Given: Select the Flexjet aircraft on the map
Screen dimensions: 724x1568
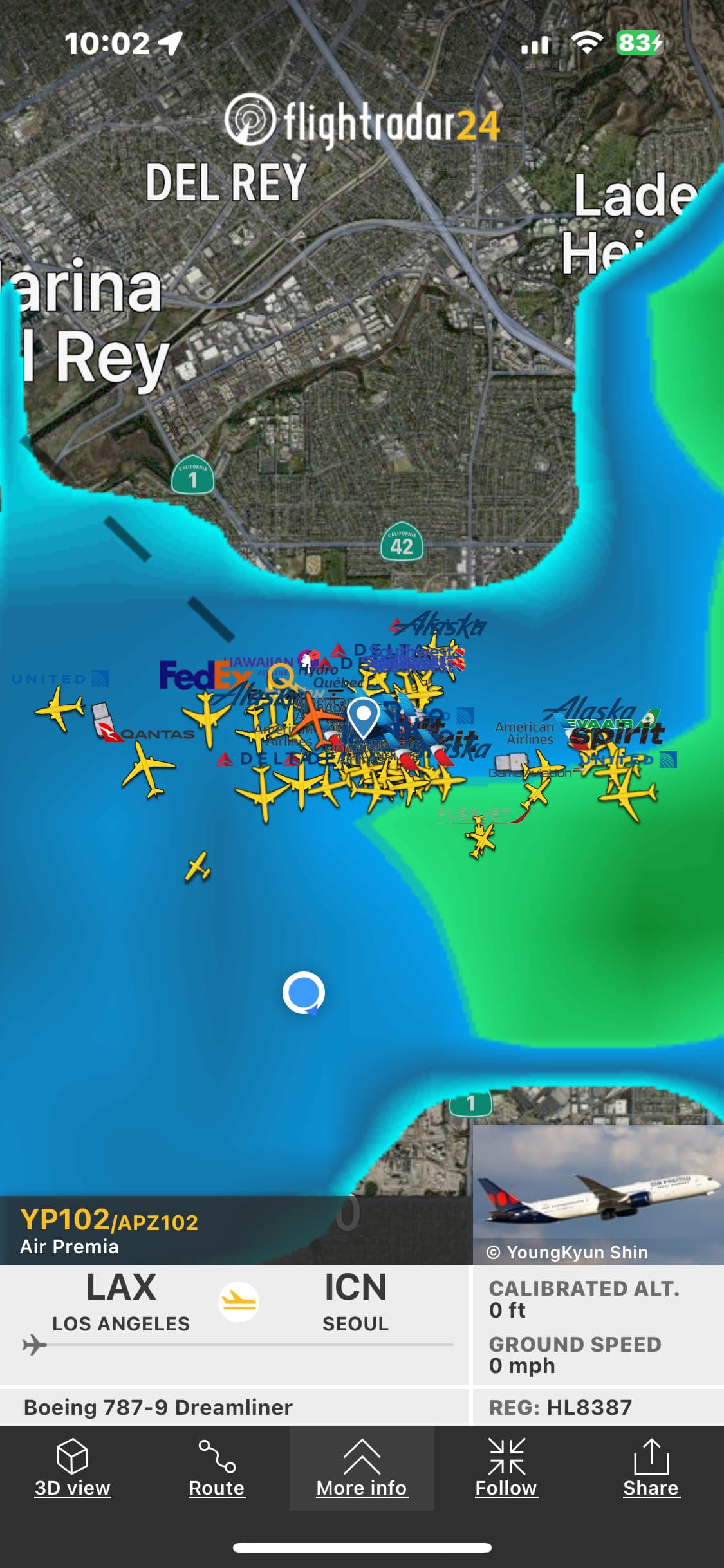Looking at the screenshot, I should point(480,839).
